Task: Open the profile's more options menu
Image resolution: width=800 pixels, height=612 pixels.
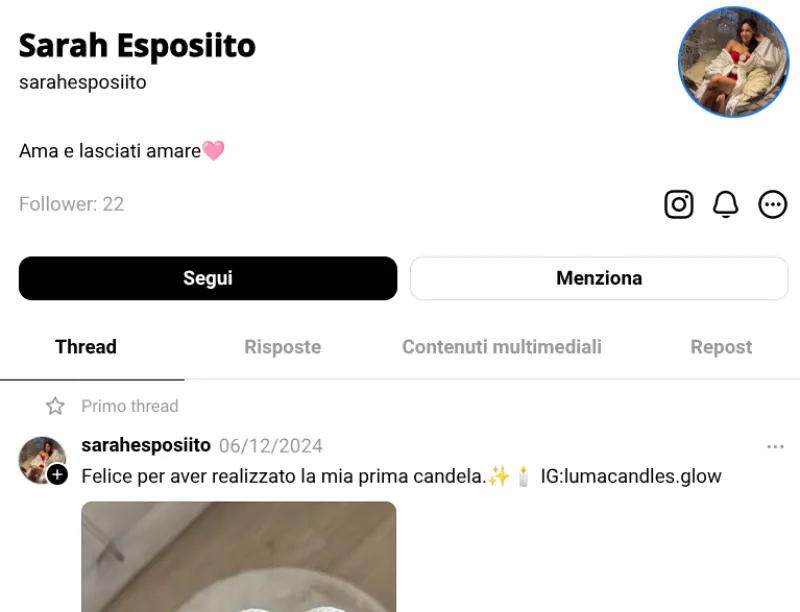Action: (x=772, y=204)
